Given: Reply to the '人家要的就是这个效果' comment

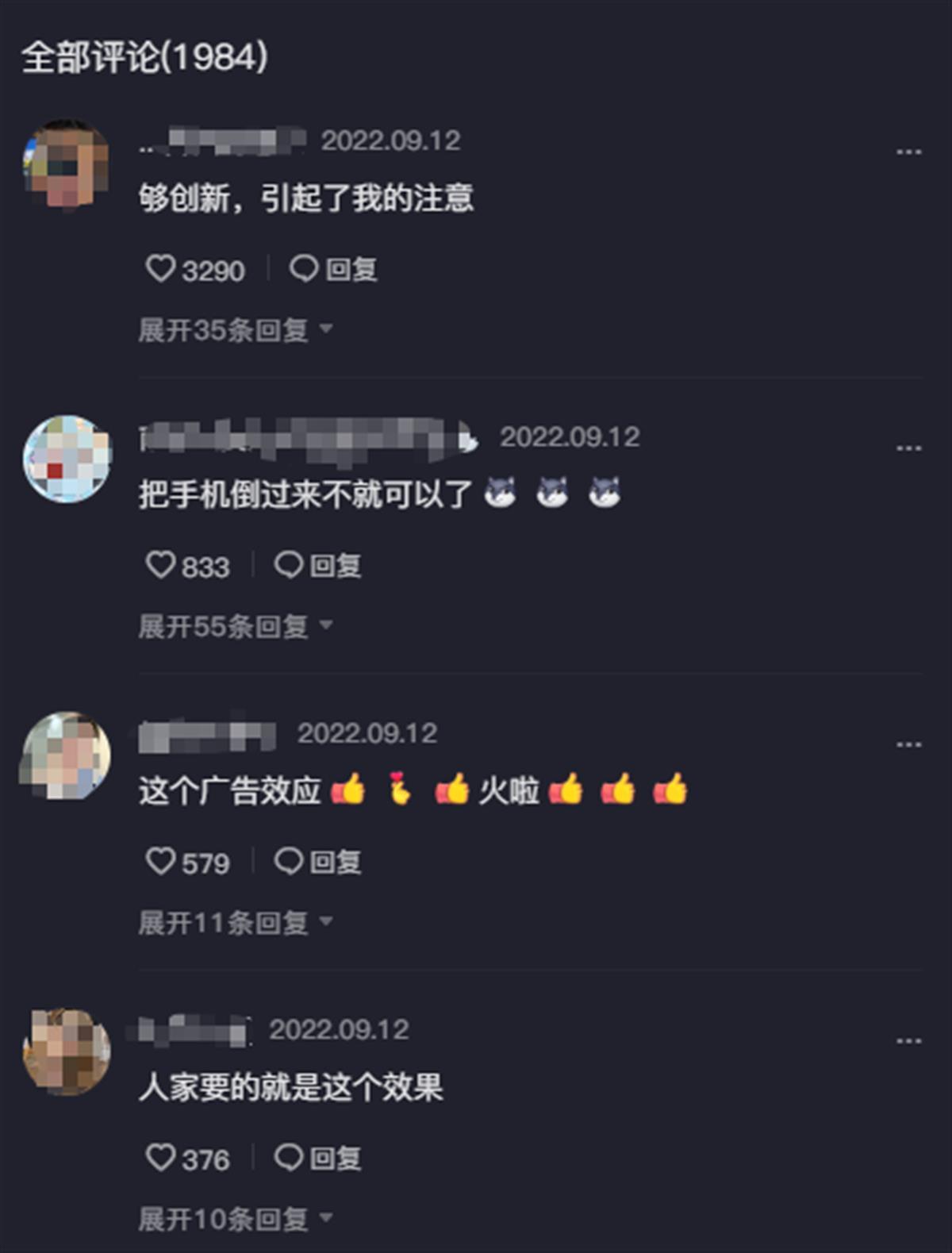Looking at the screenshot, I should pyautogui.click(x=319, y=1159).
